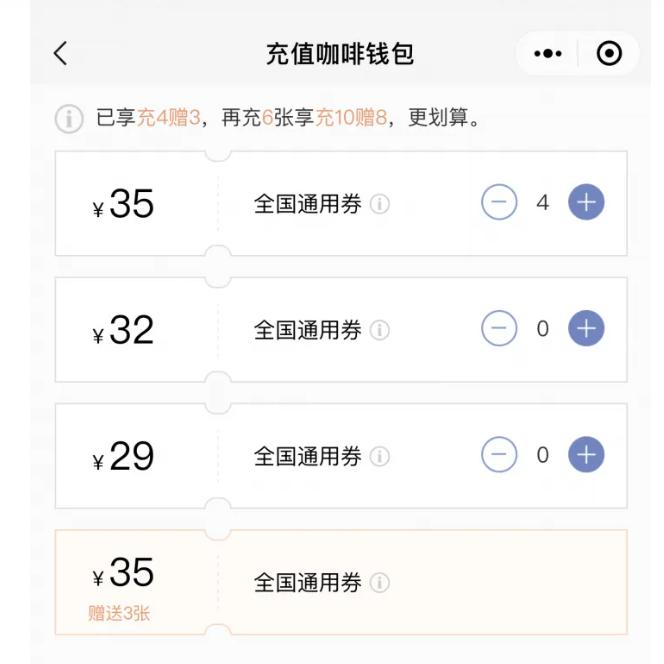
Task: Increase the ¥35 voucher quantity
Action: tap(587, 203)
